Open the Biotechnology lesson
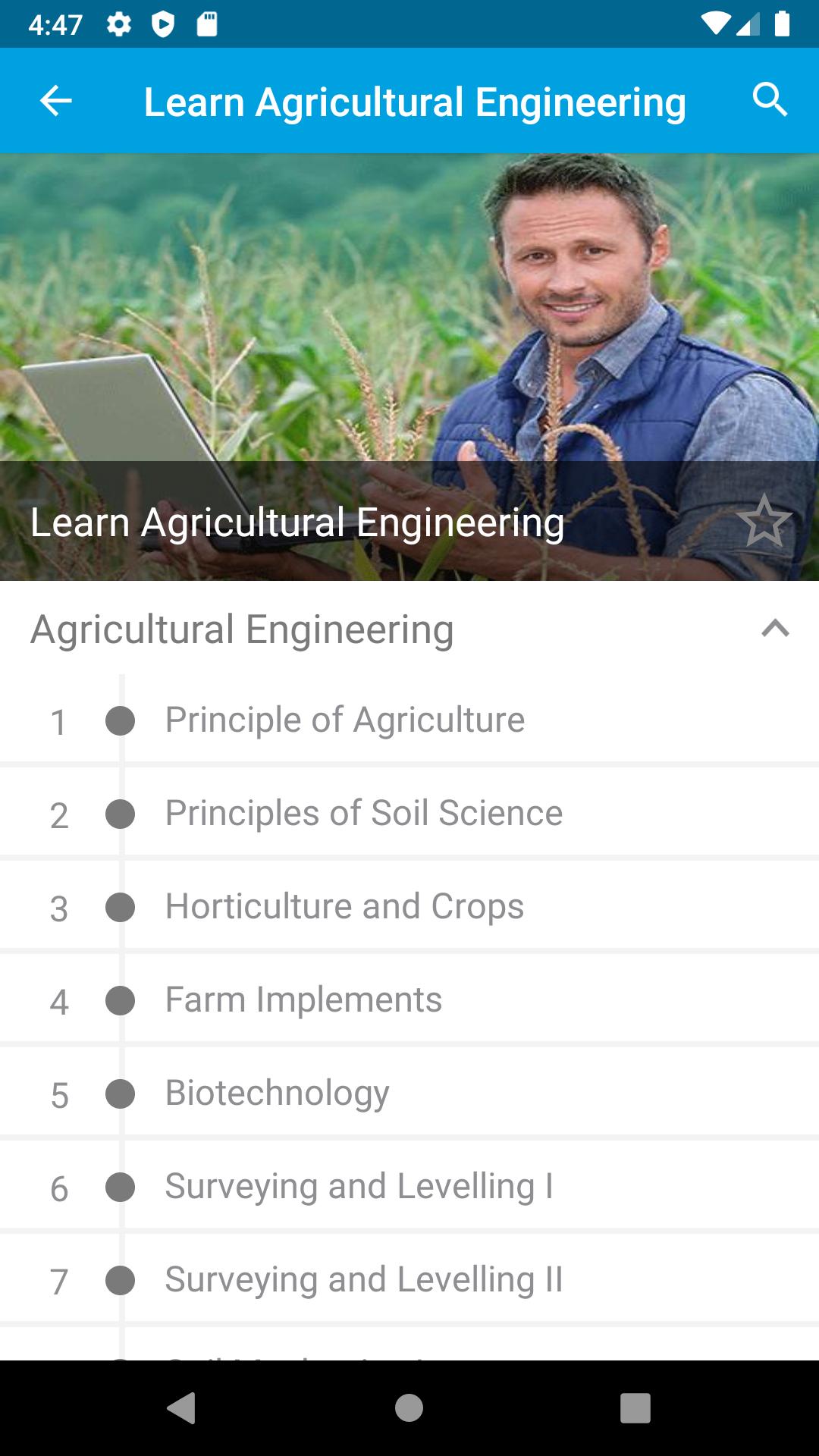The height and width of the screenshot is (1456, 819). click(x=277, y=1092)
